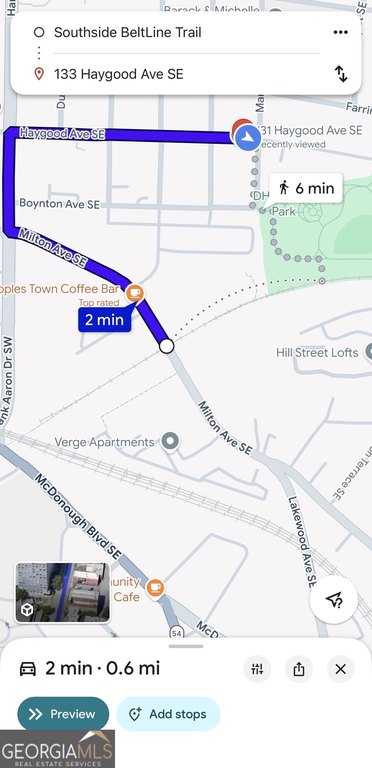This screenshot has height=768, width=372.
Task: Select the 6 min walking route
Action: [x=306, y=188]
